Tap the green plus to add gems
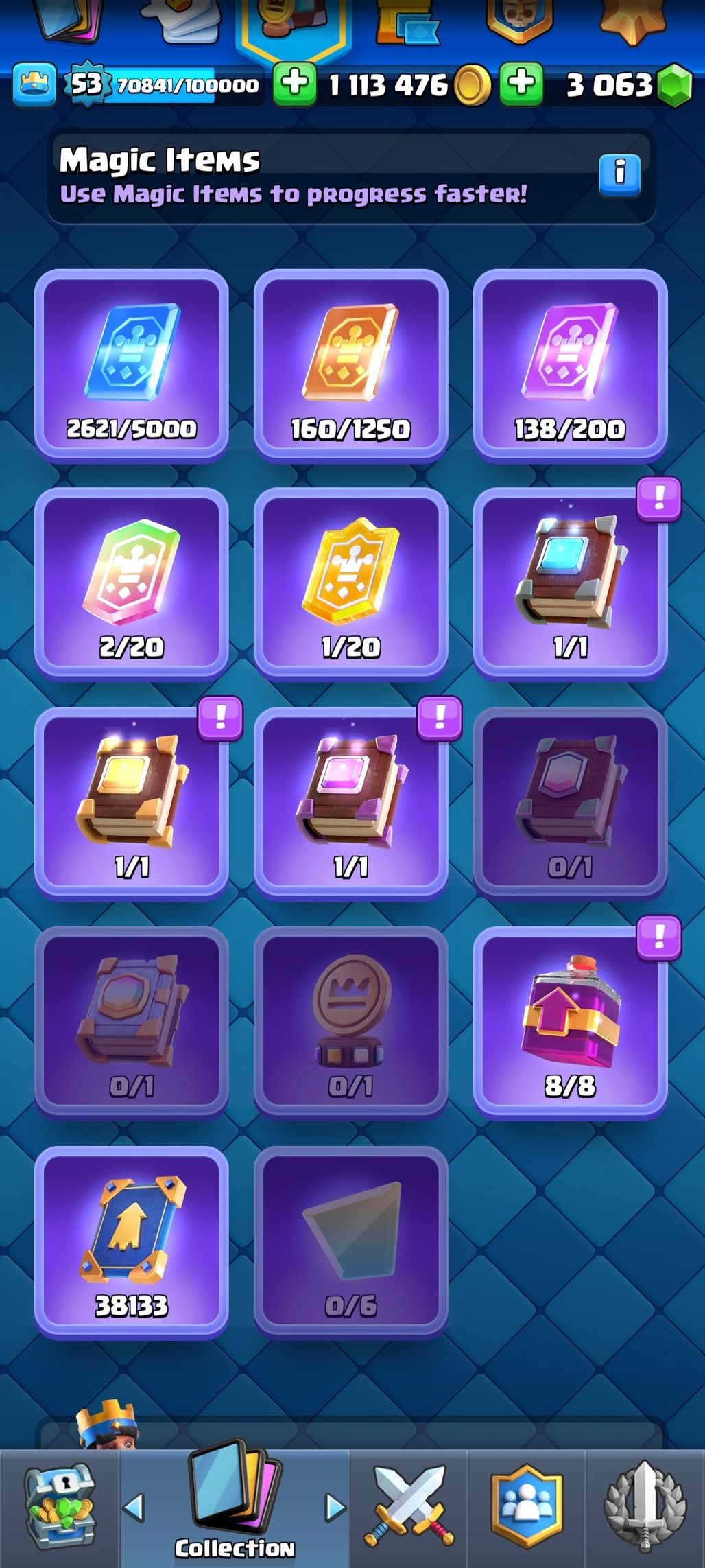 (521, 84)
